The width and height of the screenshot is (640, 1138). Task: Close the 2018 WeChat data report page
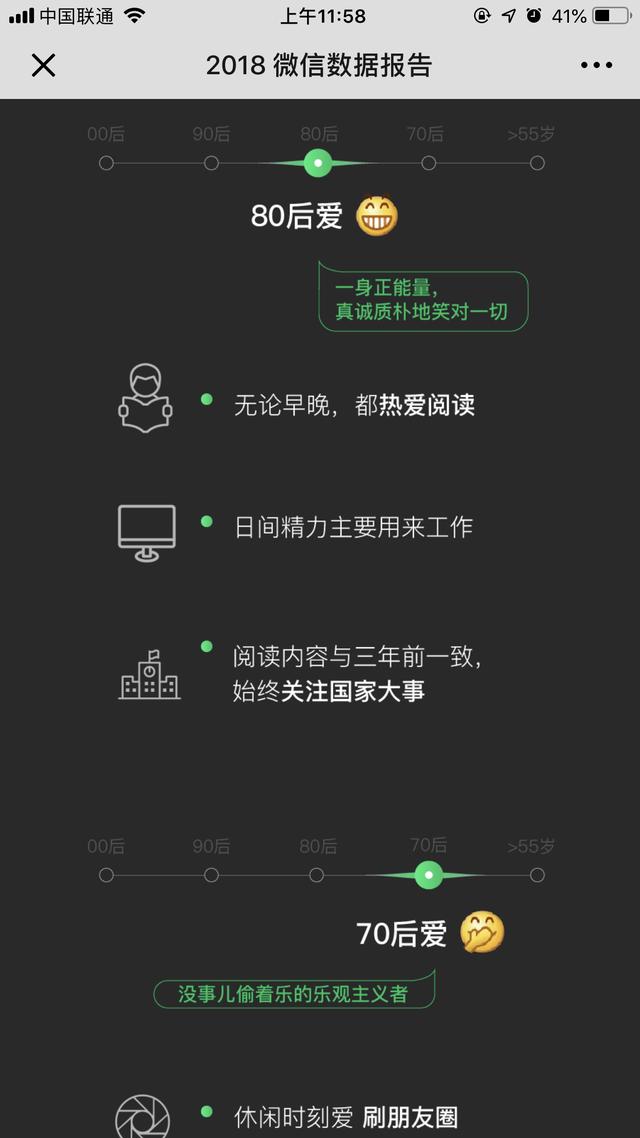[43, 66]
